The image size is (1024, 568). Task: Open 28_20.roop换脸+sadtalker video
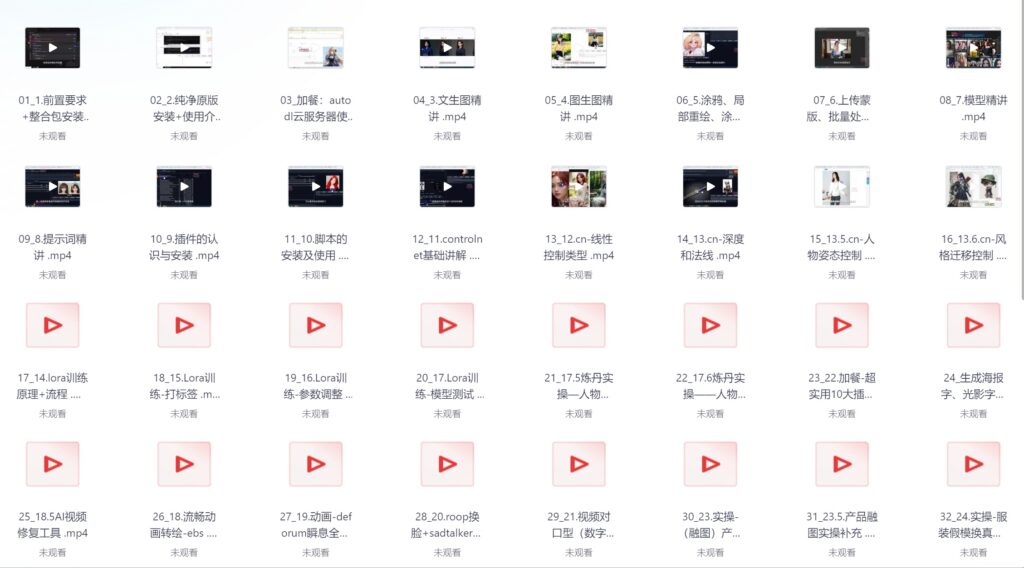[x=447, y=464]
